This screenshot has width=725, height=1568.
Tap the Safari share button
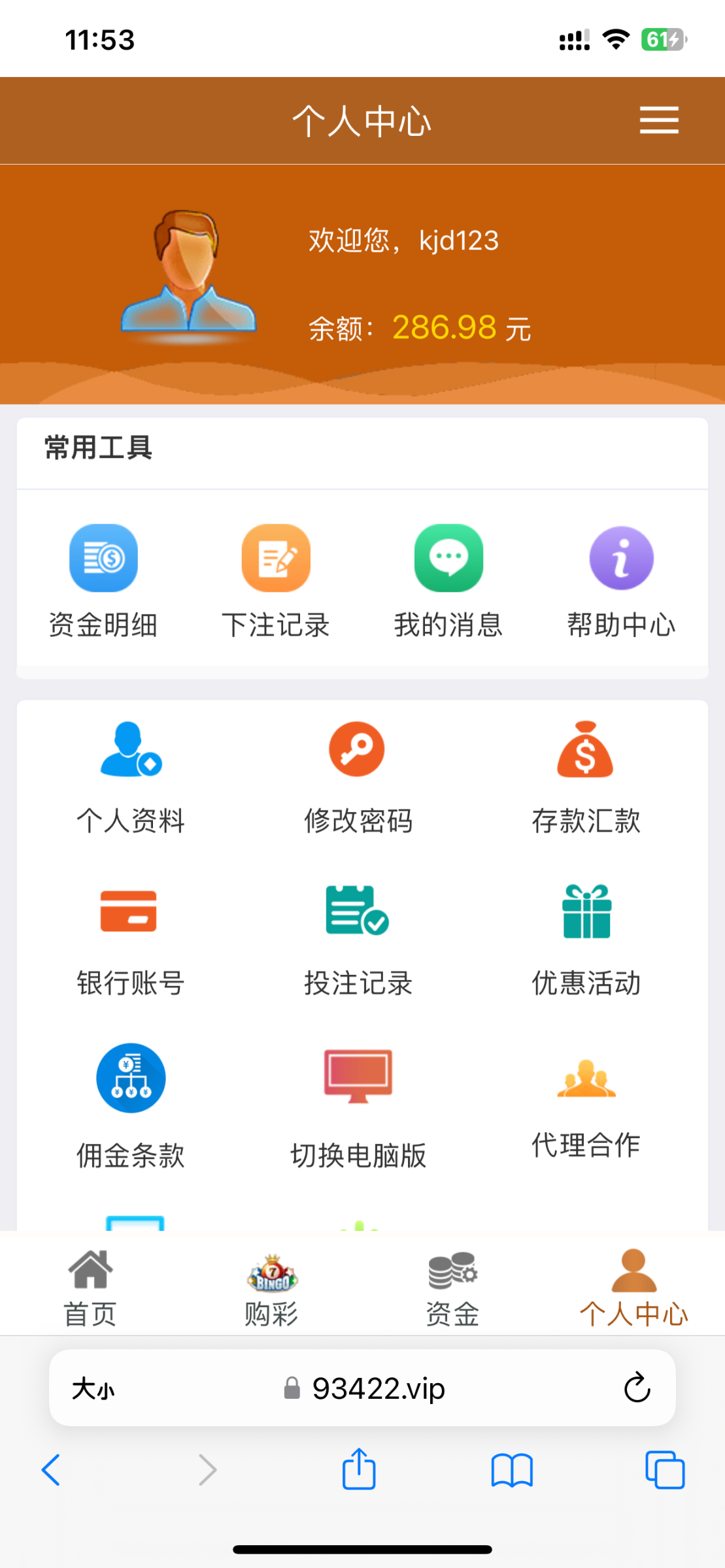click(359, 1470)
